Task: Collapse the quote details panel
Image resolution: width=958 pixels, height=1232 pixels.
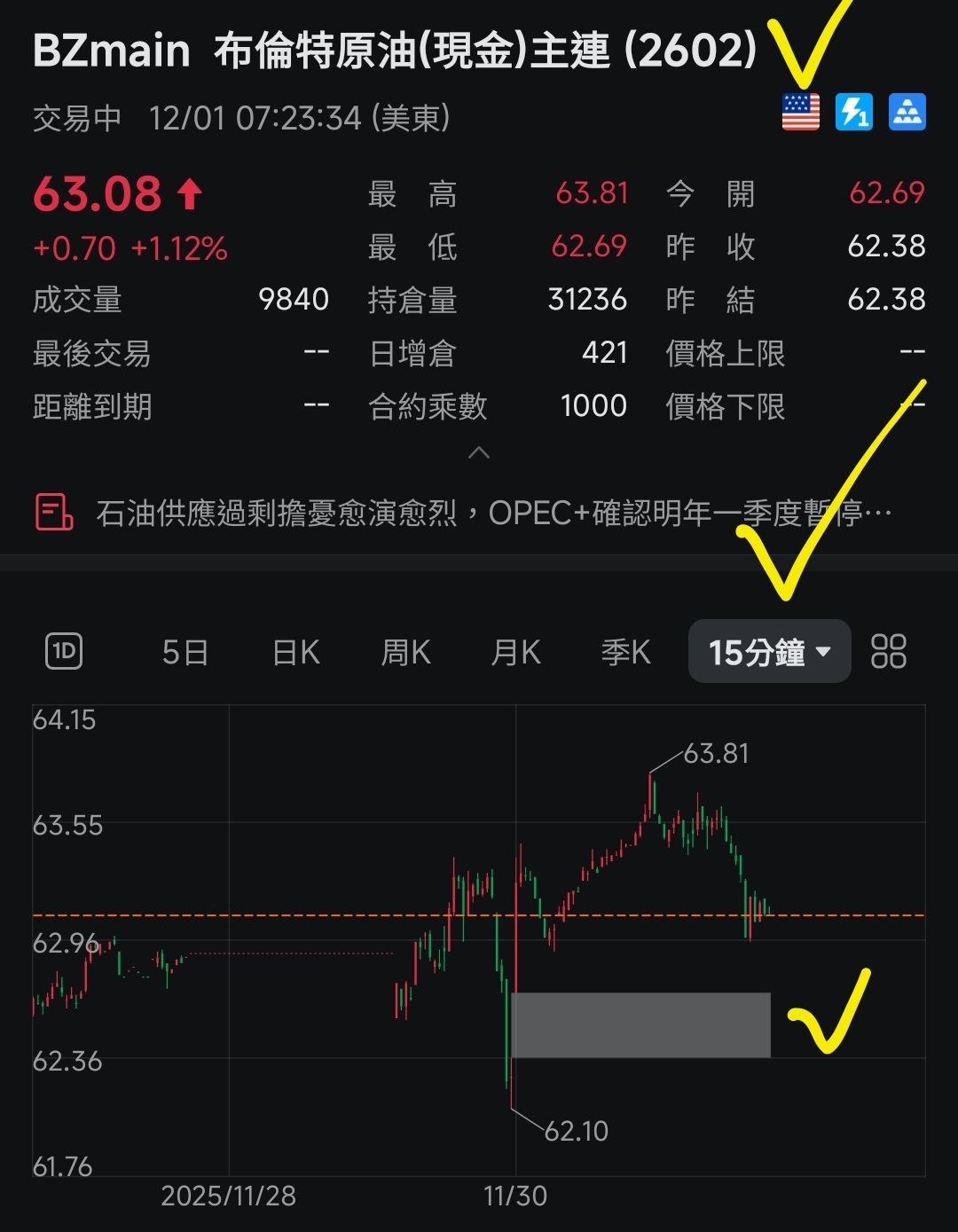Action: tap(479, 453)
